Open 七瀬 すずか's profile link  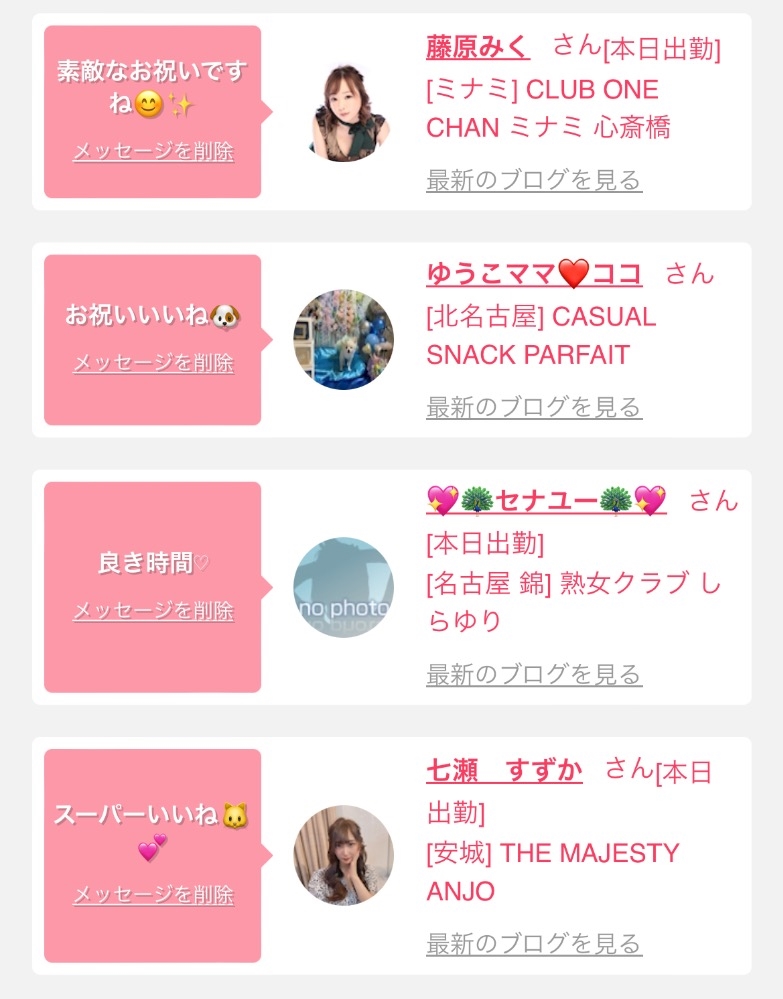point(504,770)
